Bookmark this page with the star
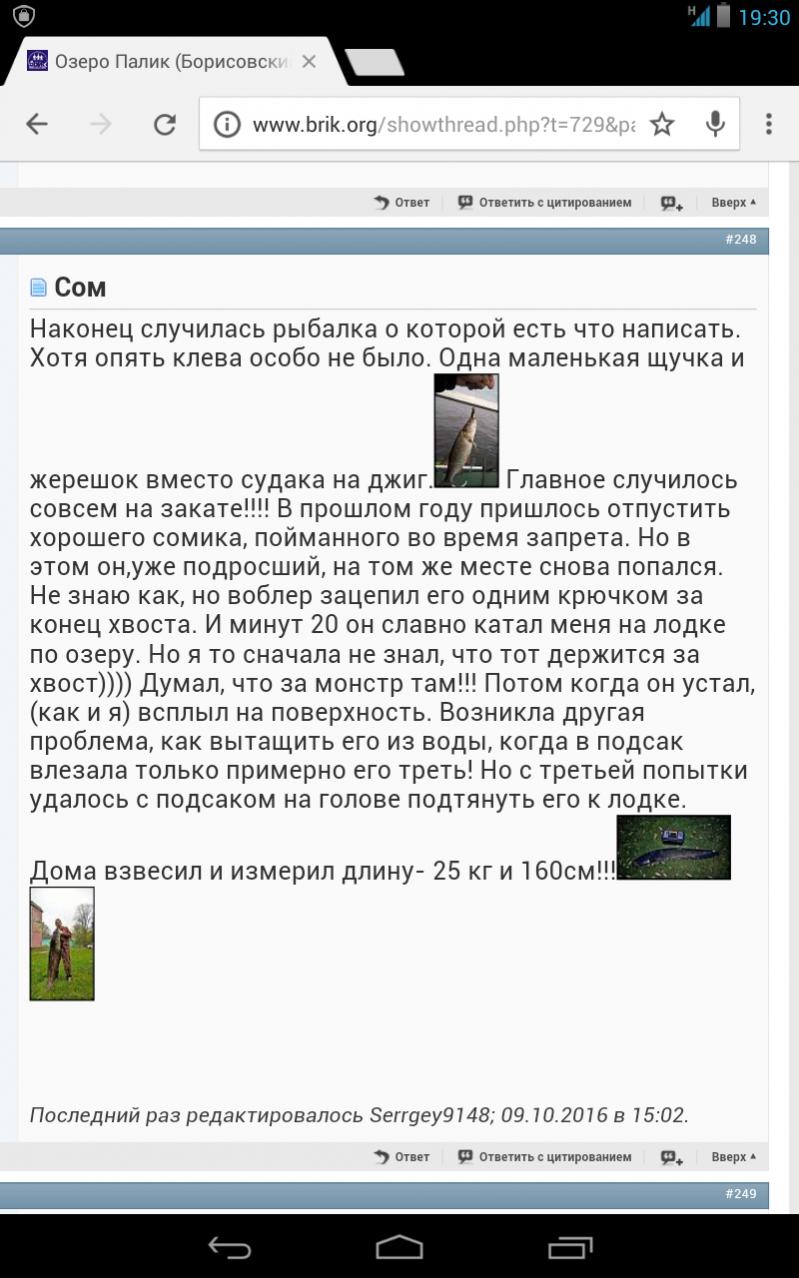Image resolution: width=799 pixels, height=1278 pixels. (x=662, y=124)
